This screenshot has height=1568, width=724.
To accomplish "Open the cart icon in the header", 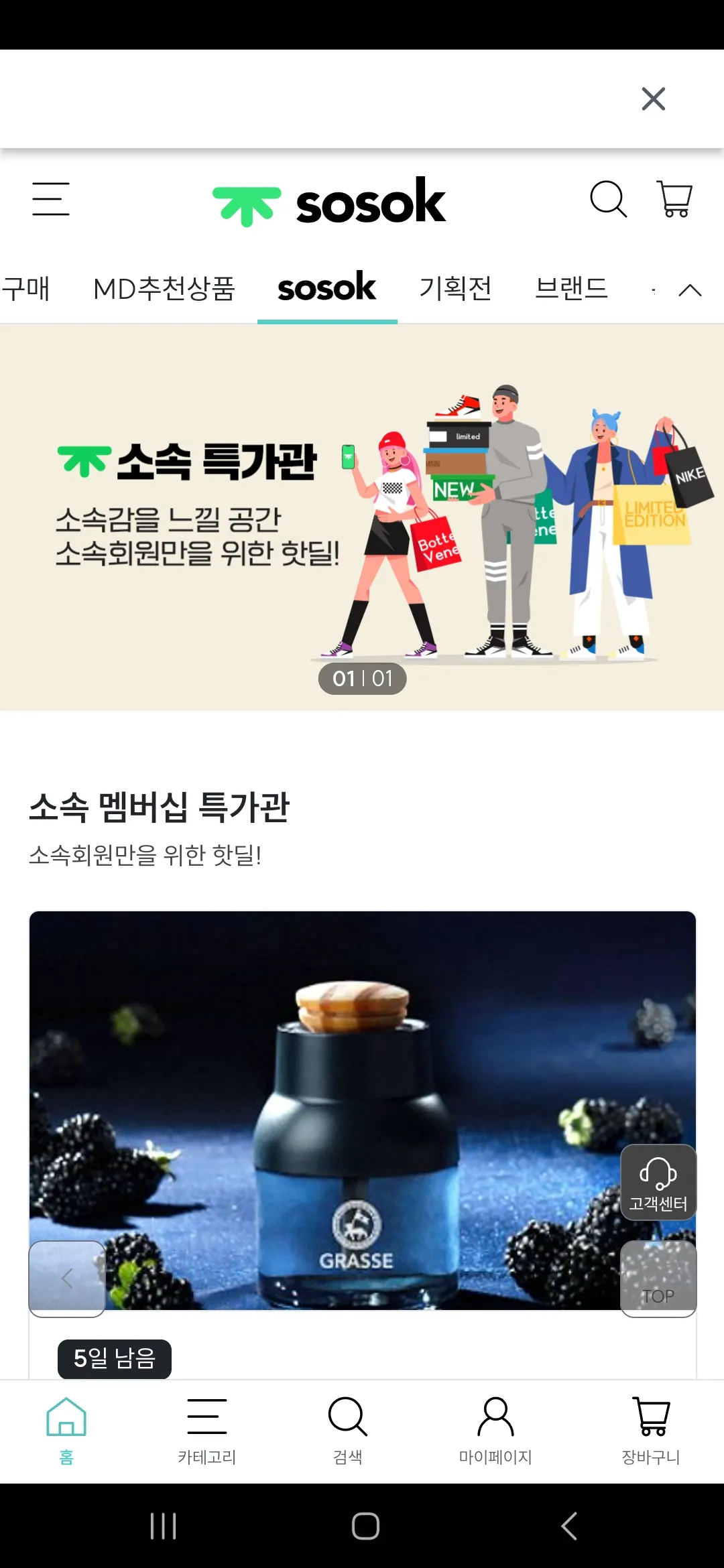I will (674, 199).
